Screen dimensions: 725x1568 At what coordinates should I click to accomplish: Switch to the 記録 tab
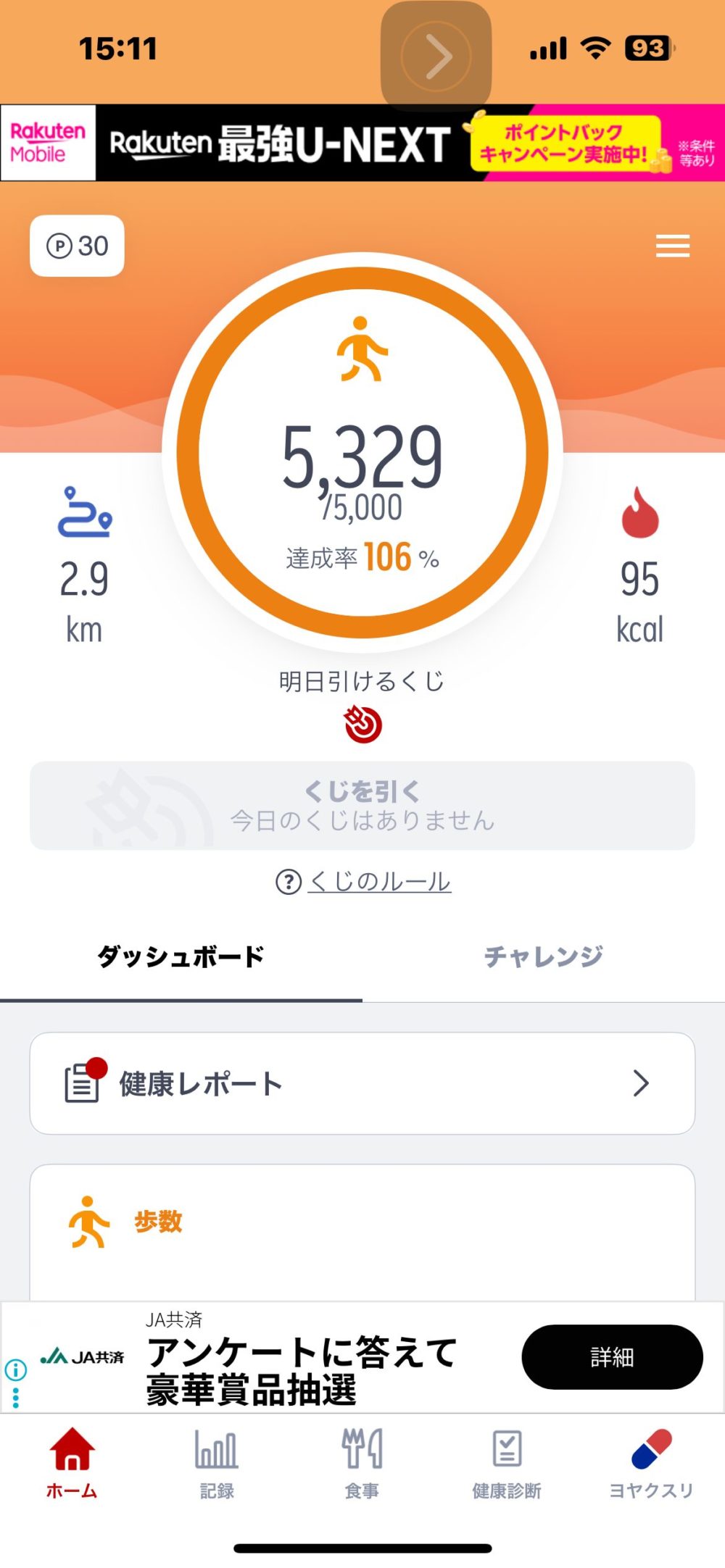pyautogui.click(x=217, y=1462)
